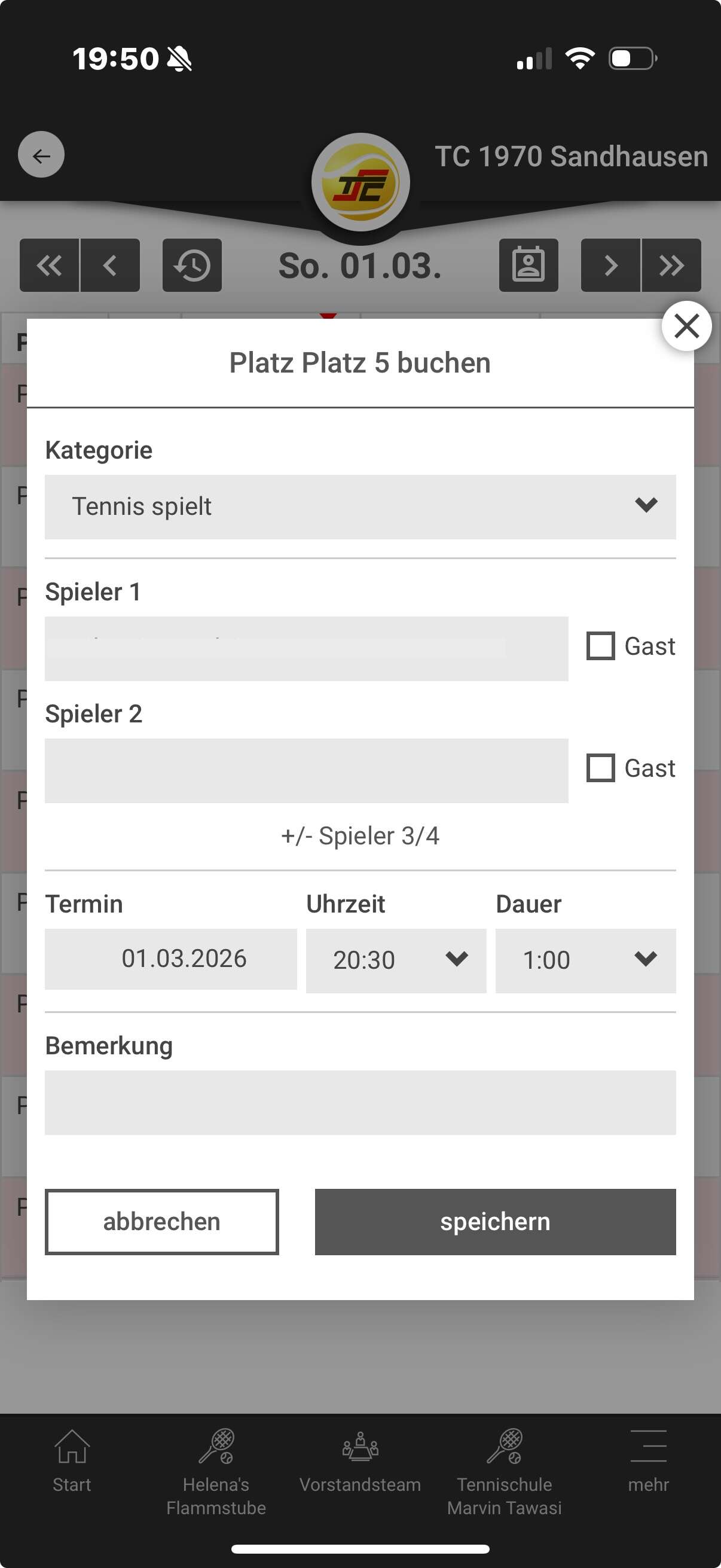This screenshot has height=1568, width=721.
Task: Select a different Dauer duration
Action: coord(585,960)
